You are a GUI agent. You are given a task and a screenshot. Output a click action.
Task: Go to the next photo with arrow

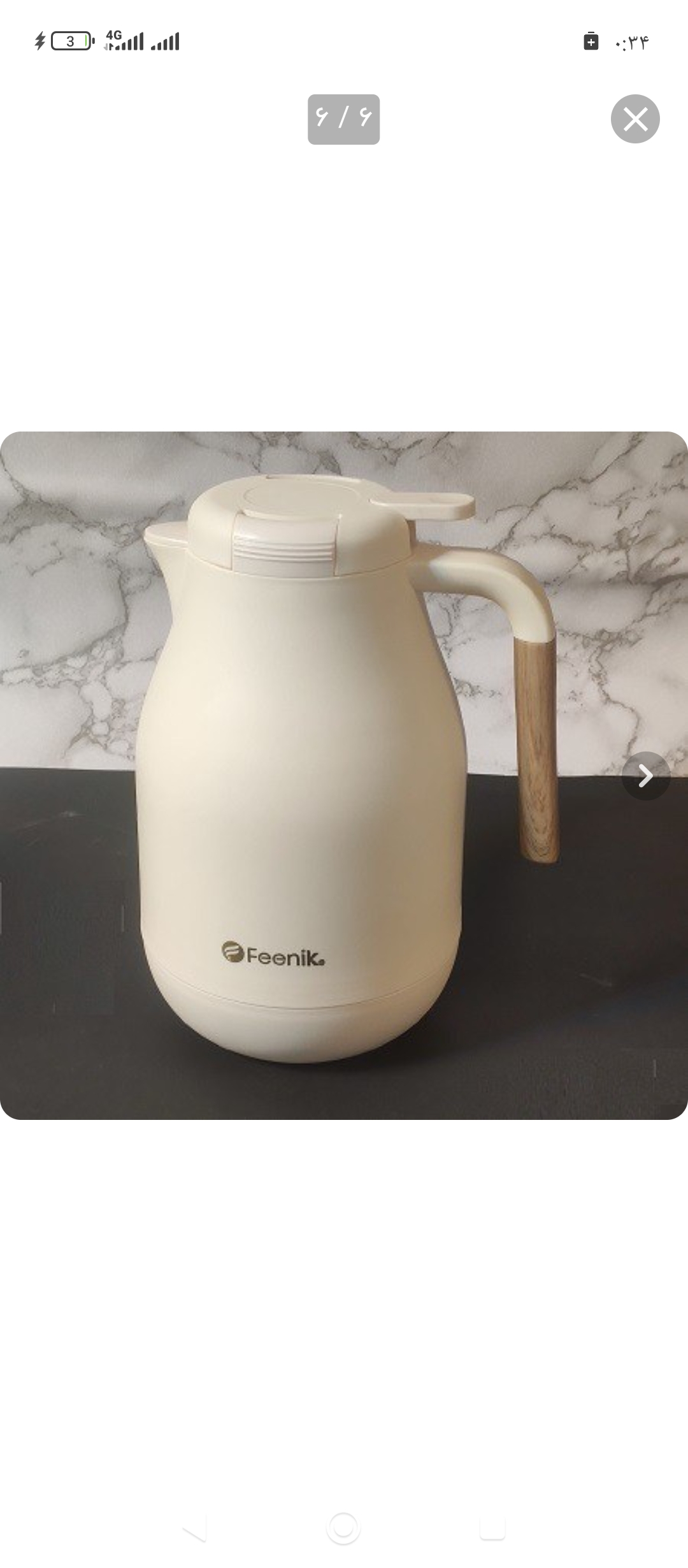tap(645, 776)
